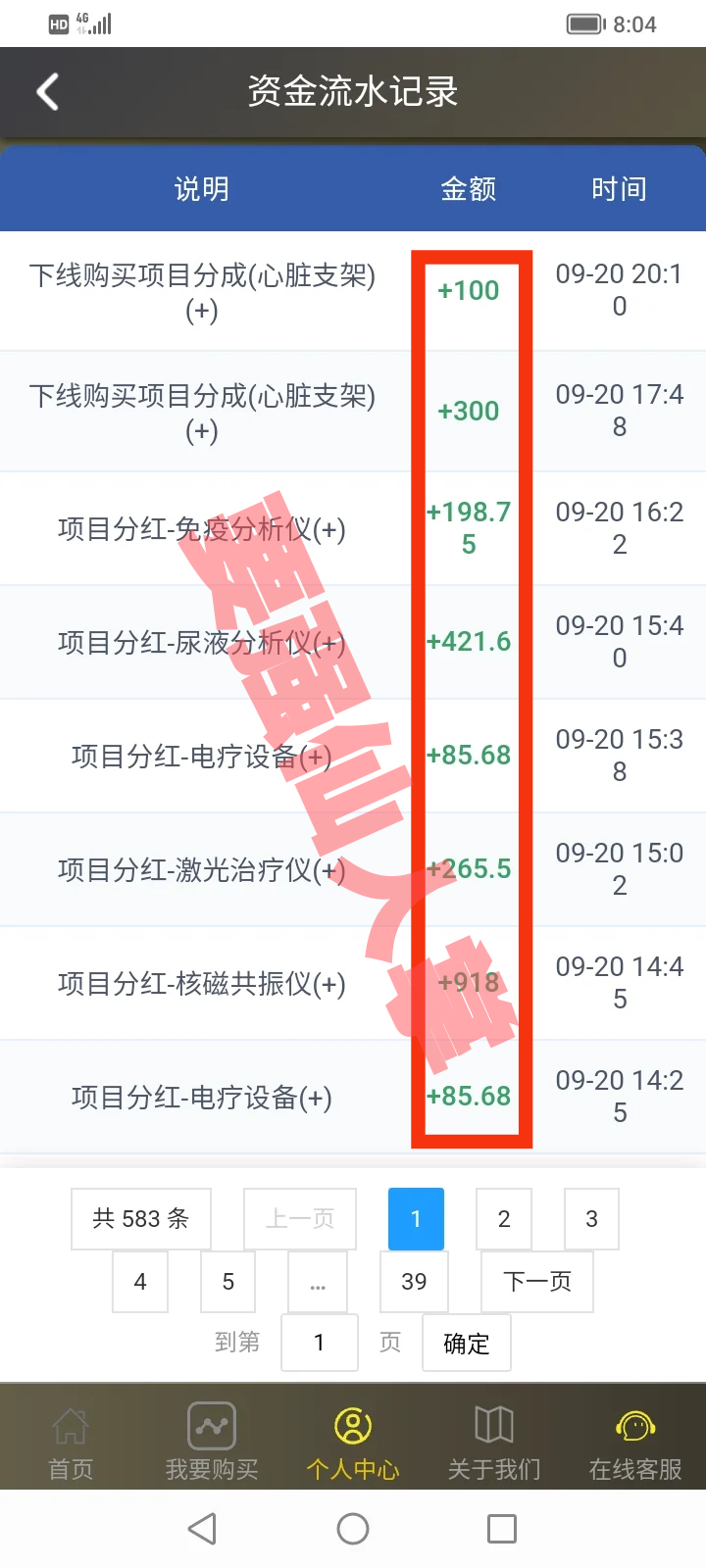Go to next page via 下一页
This screenshot has width=706, height=1568.
[x=536, y=1282]
